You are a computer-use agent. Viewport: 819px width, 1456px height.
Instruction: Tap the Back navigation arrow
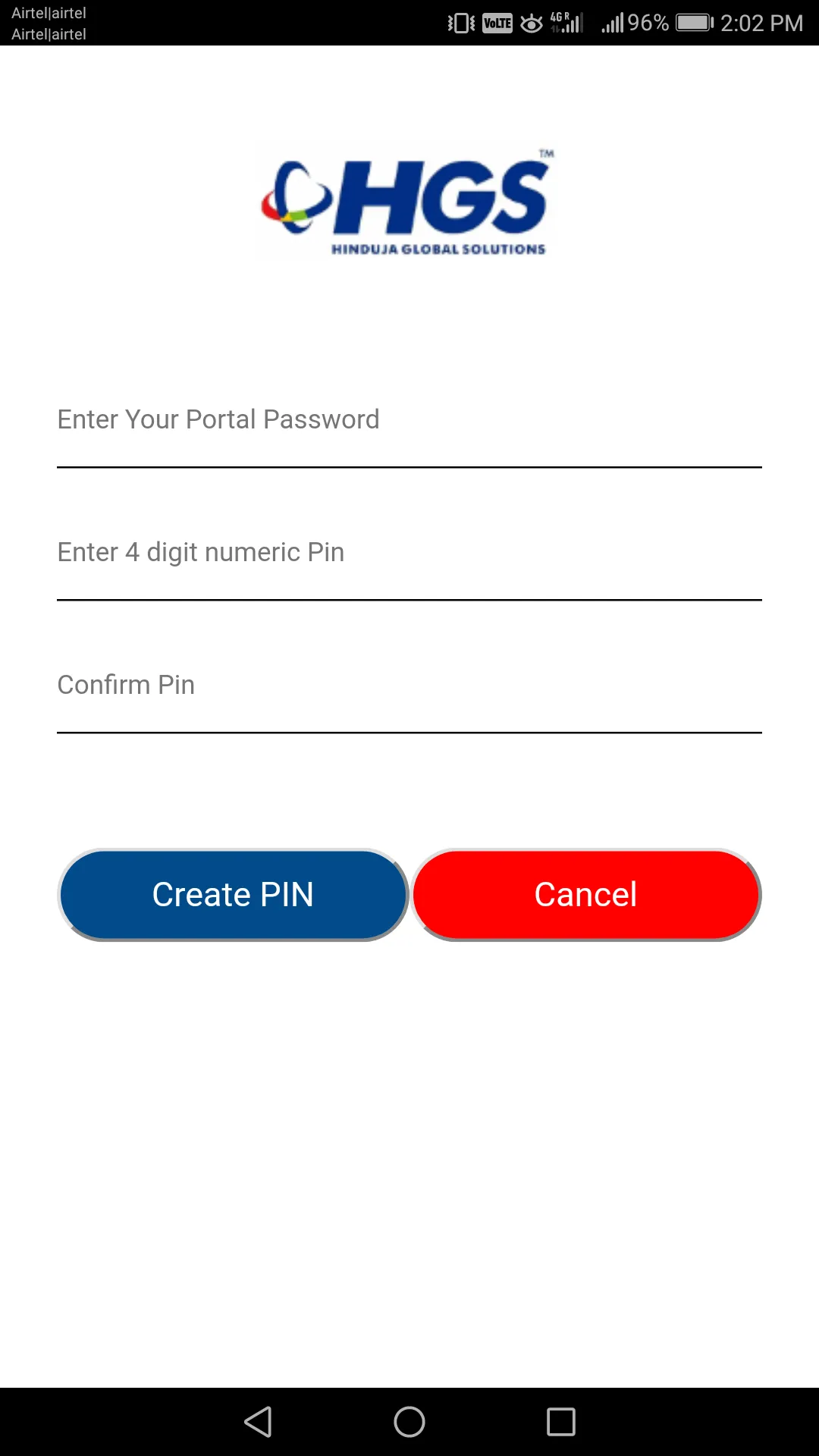tap(259, 1420)
